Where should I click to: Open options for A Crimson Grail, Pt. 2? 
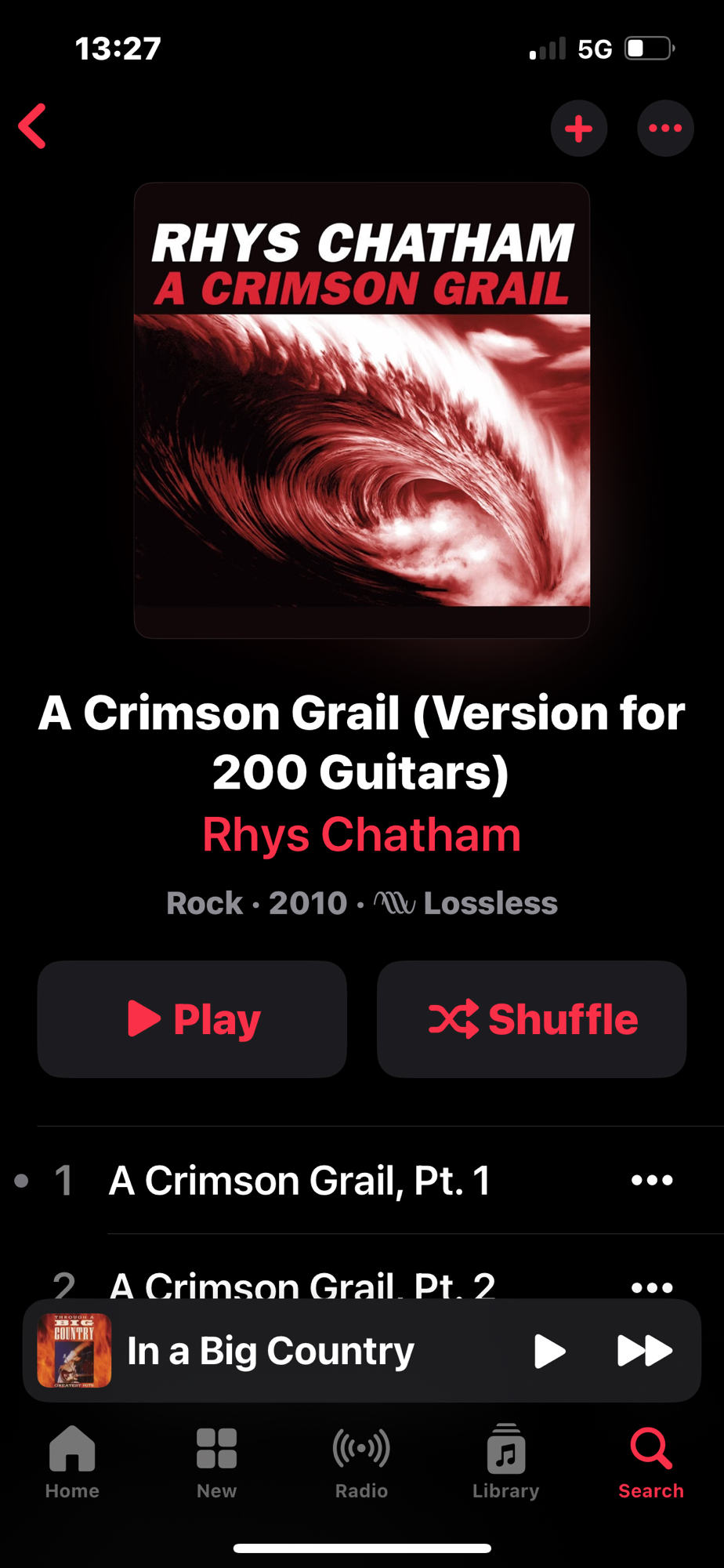652,1286
